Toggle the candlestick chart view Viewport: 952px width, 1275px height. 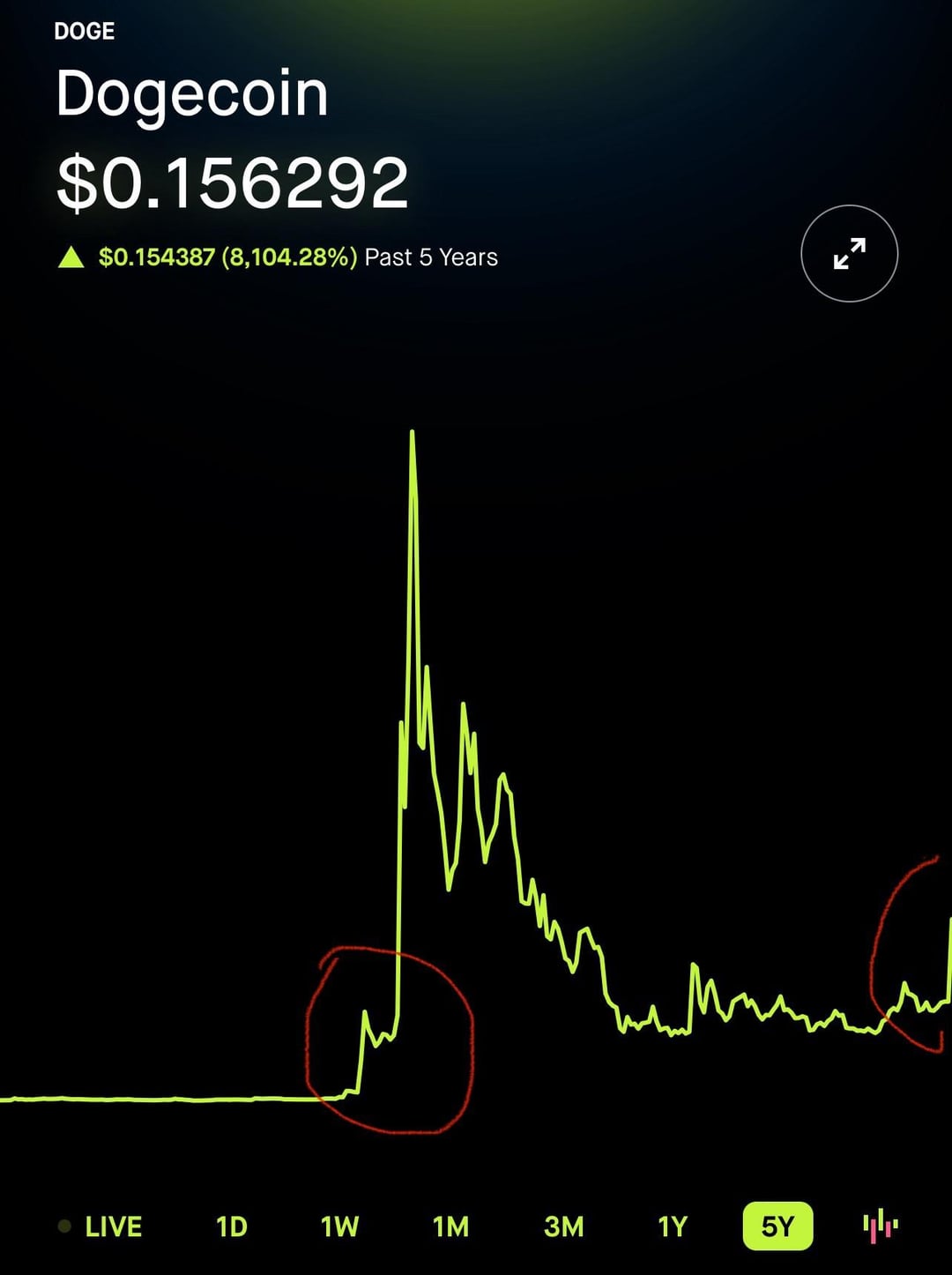pyautogui.click(x=880, y=1227)
